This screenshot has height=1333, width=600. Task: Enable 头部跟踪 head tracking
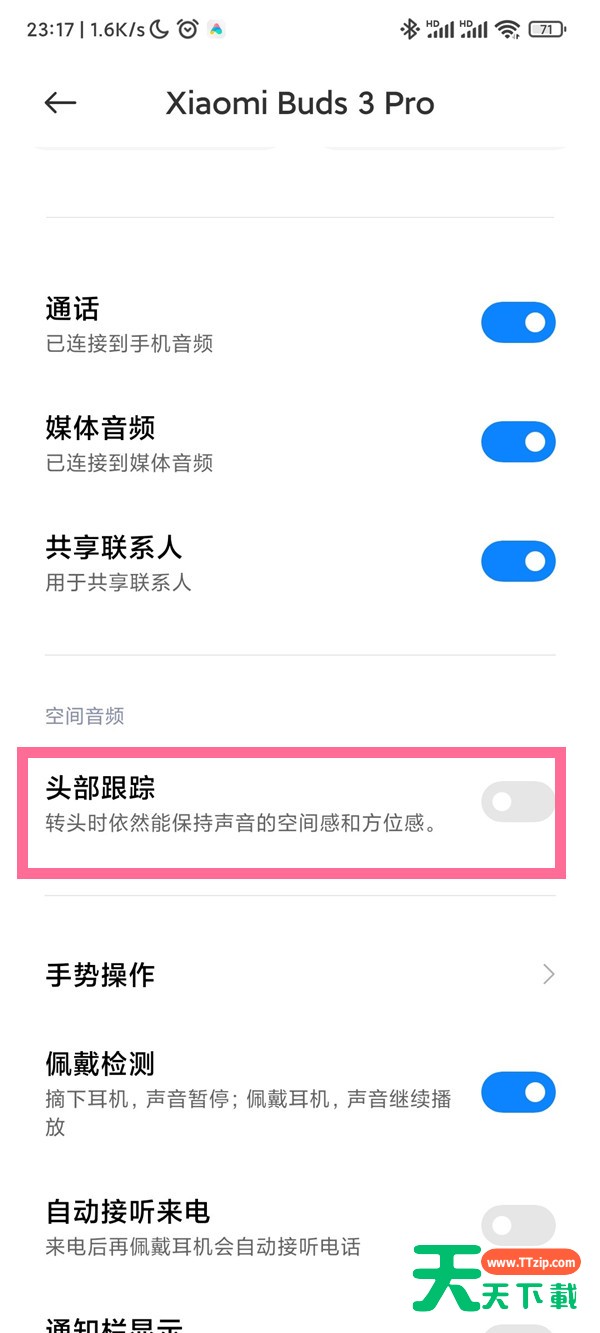pos(518,802)
